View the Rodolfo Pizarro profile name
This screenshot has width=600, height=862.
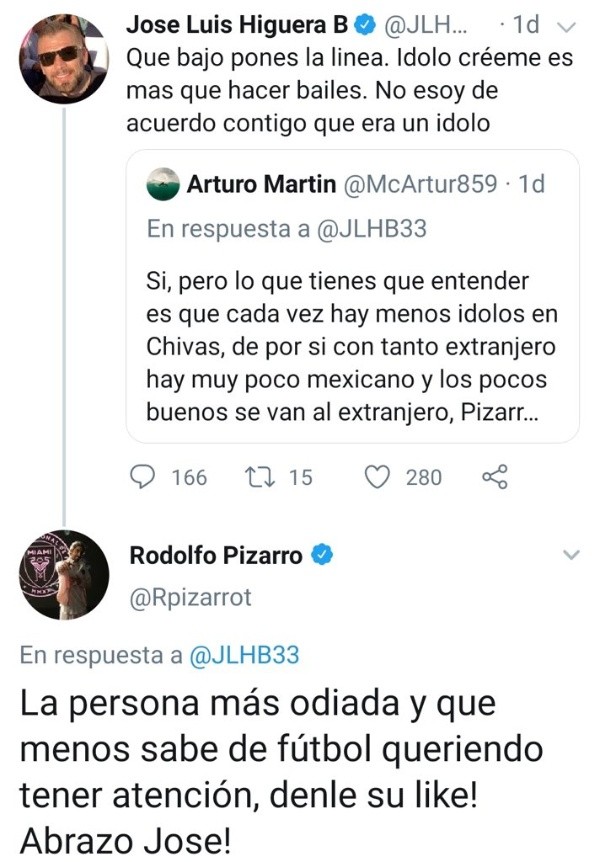[x=216, y=555]
